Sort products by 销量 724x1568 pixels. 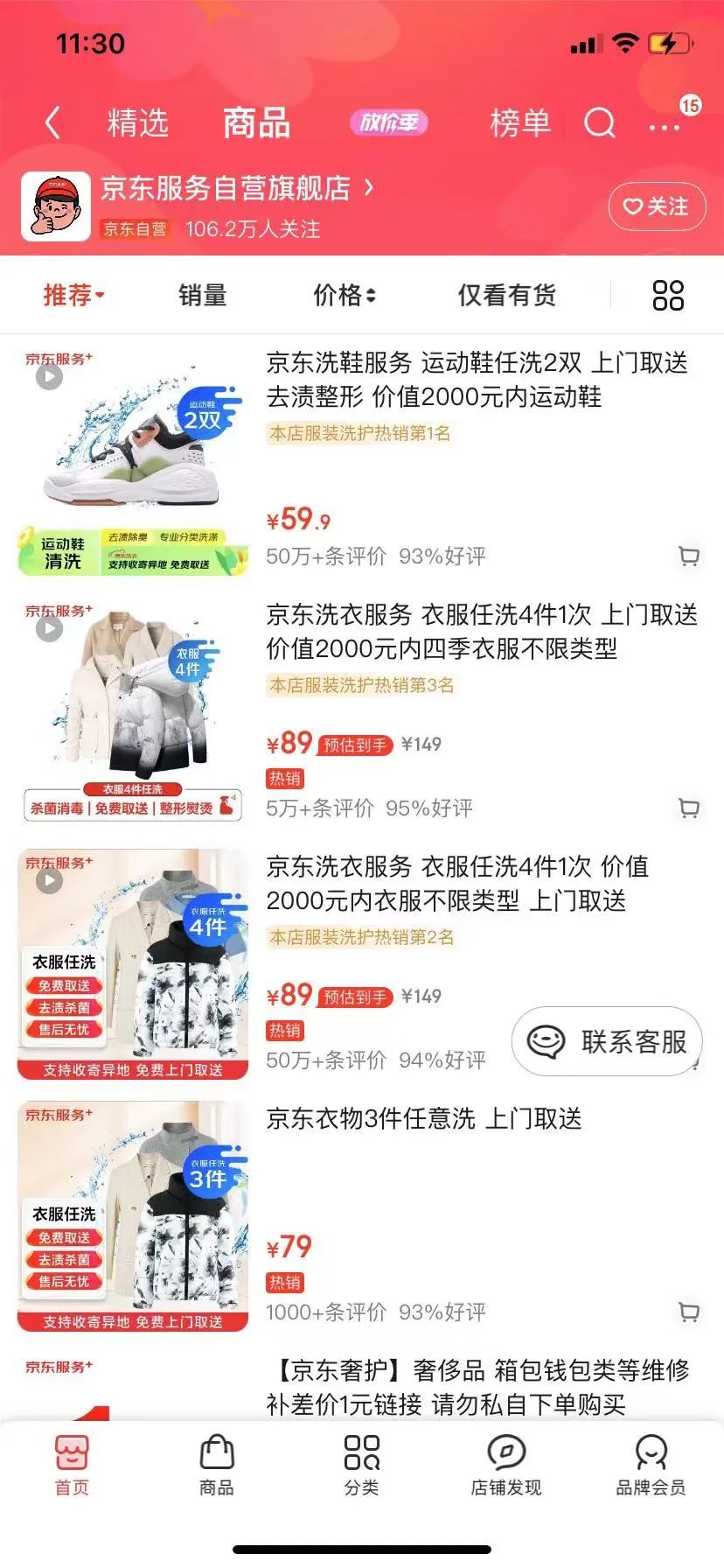202,295
